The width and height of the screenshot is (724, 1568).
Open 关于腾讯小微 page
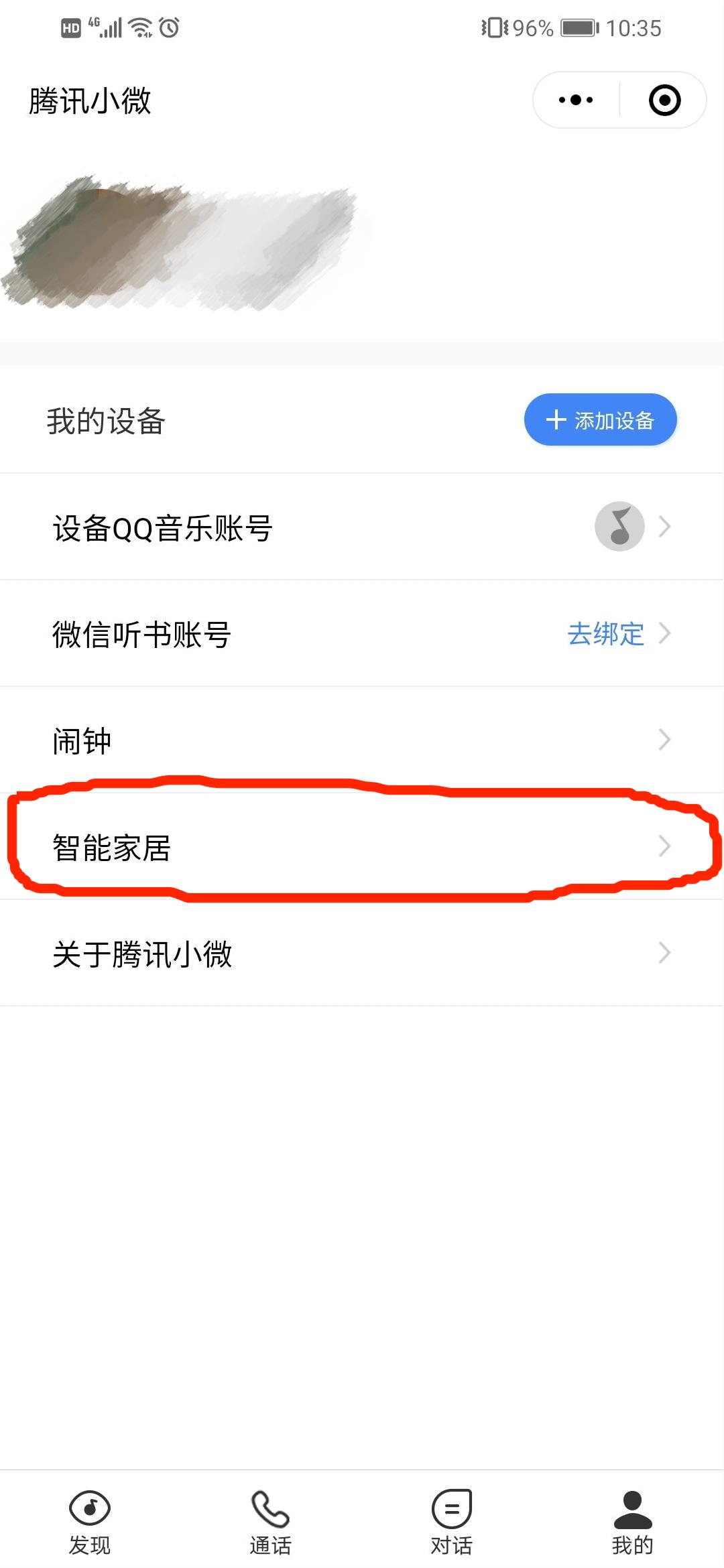(x=362, y=954)
